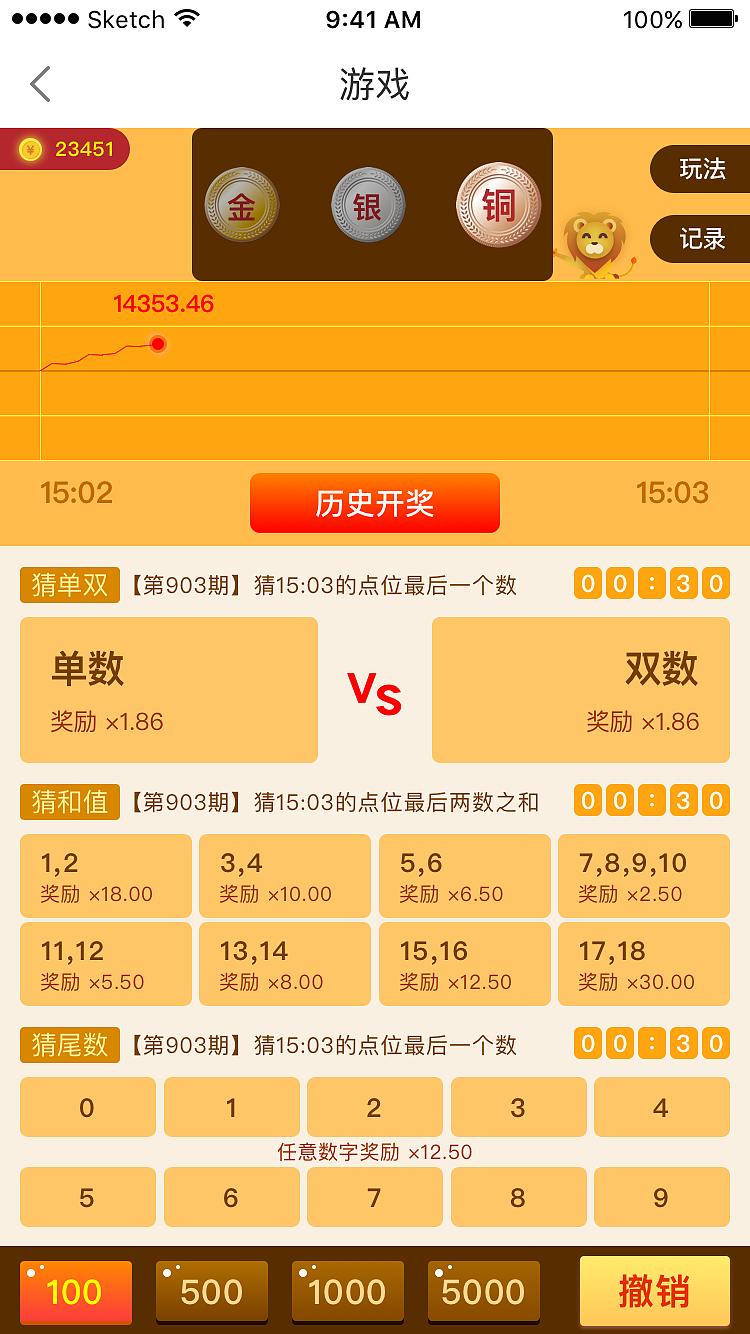Image resolution: width=750 pixels, height=1334 pixels.
Task: Open the 玩法 rules button
Action: coord(701,169)
